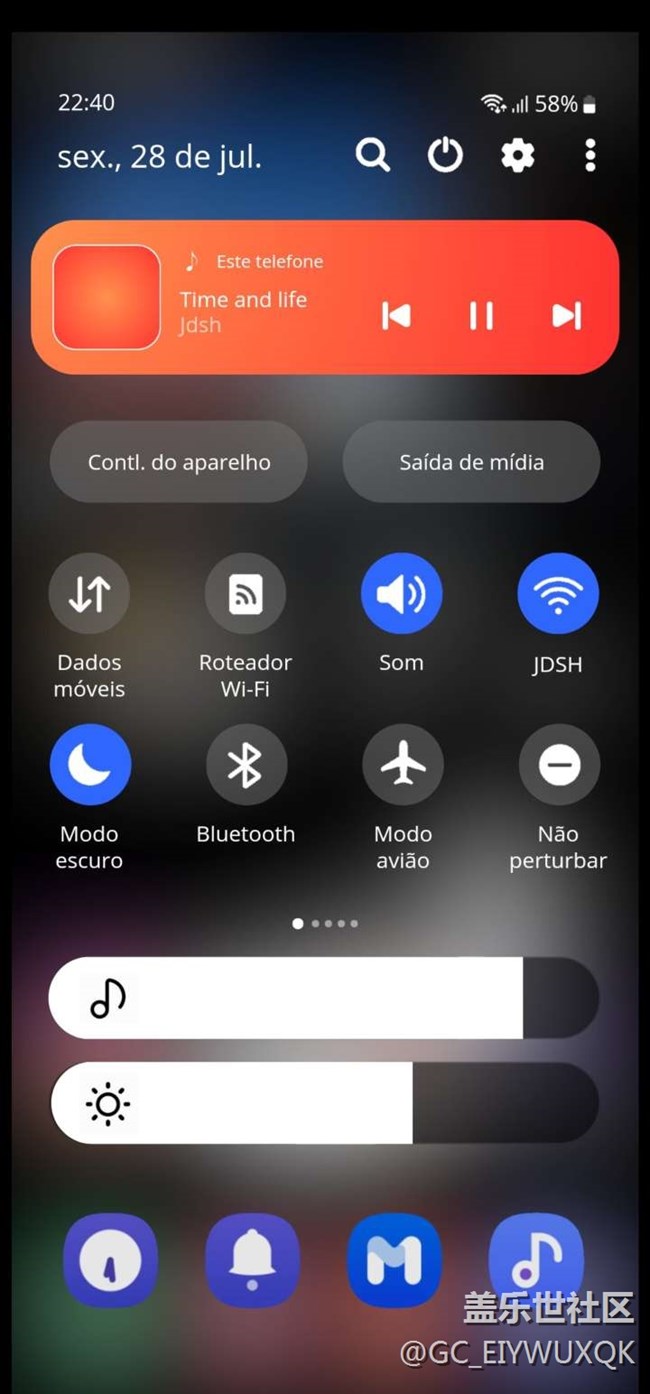Open the power menu icon
The width and height of the screenshot is (650, 1394).
pyautogui.click(x=445, y=155)
